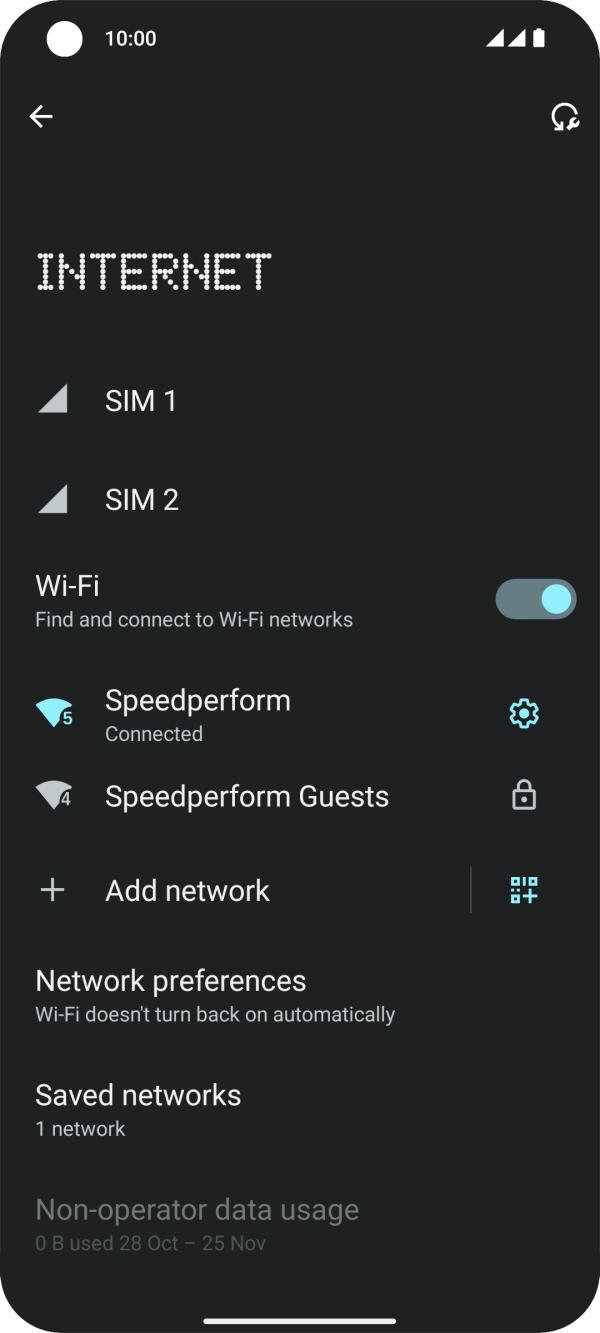Screen dimensions: 600x1333
Task: Open Network preferences
Action: tap(215, 996)
